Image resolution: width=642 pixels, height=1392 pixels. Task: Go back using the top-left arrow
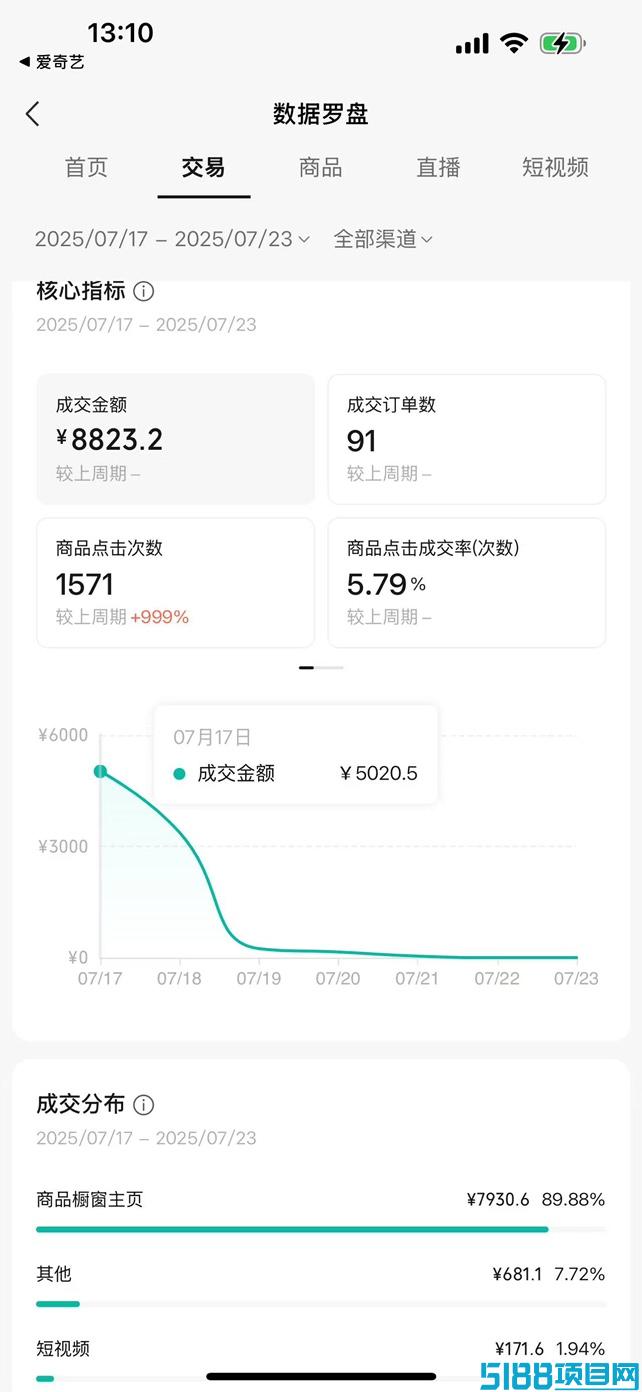(33, 114)
